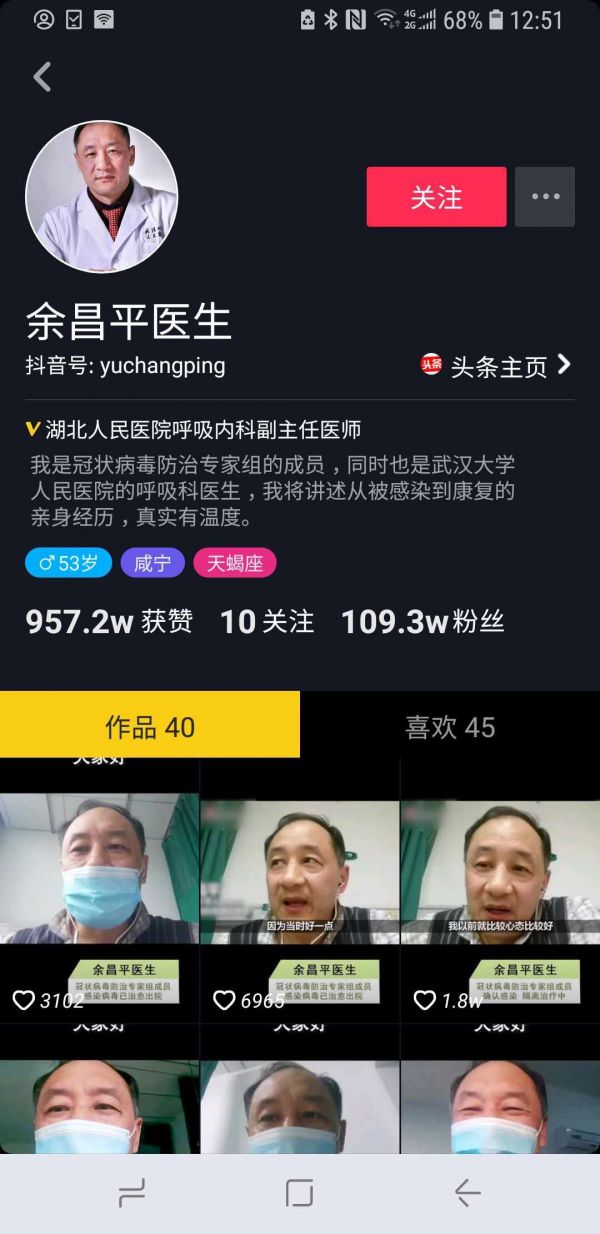Open the 头条主页 link
600x1234 pixels.
point(497,366)
